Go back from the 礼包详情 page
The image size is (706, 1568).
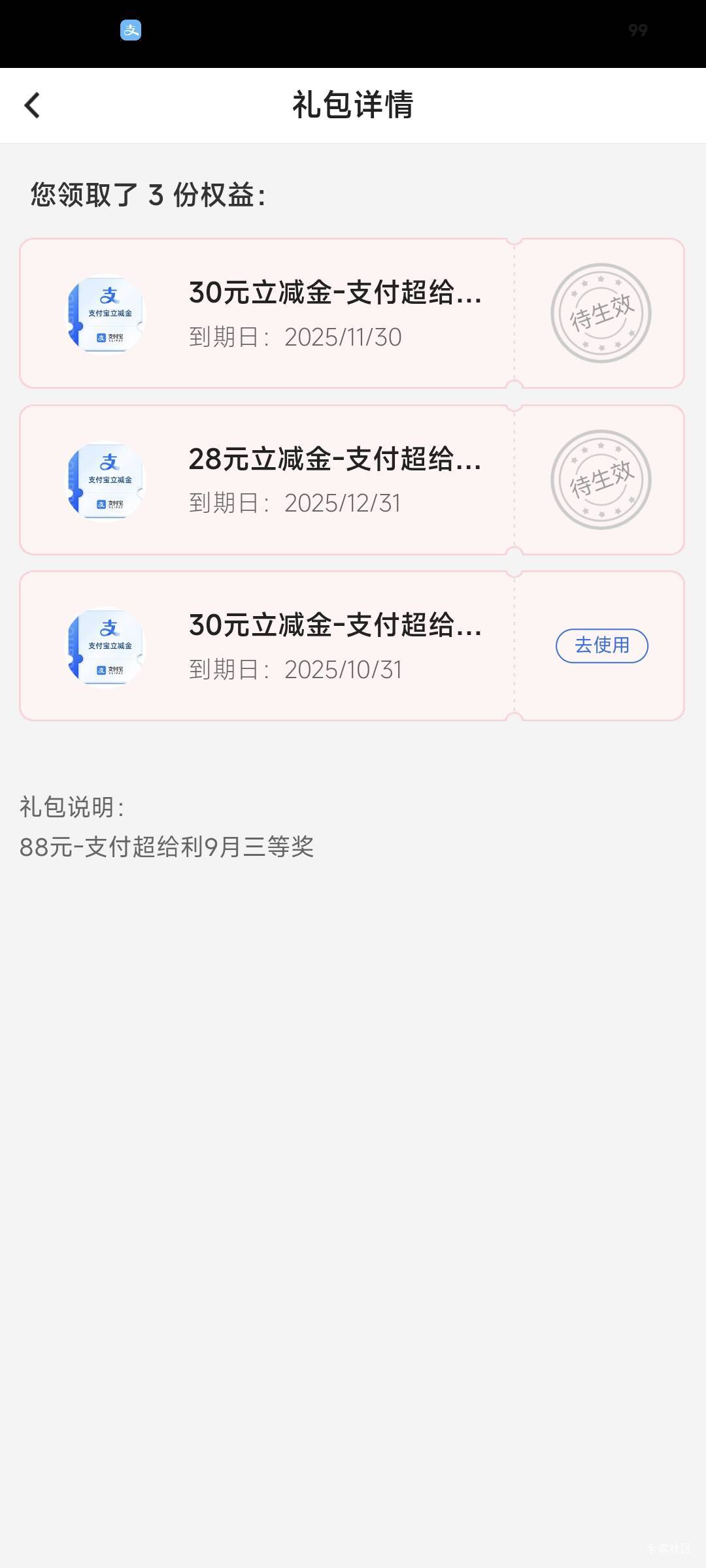point(32,105)
